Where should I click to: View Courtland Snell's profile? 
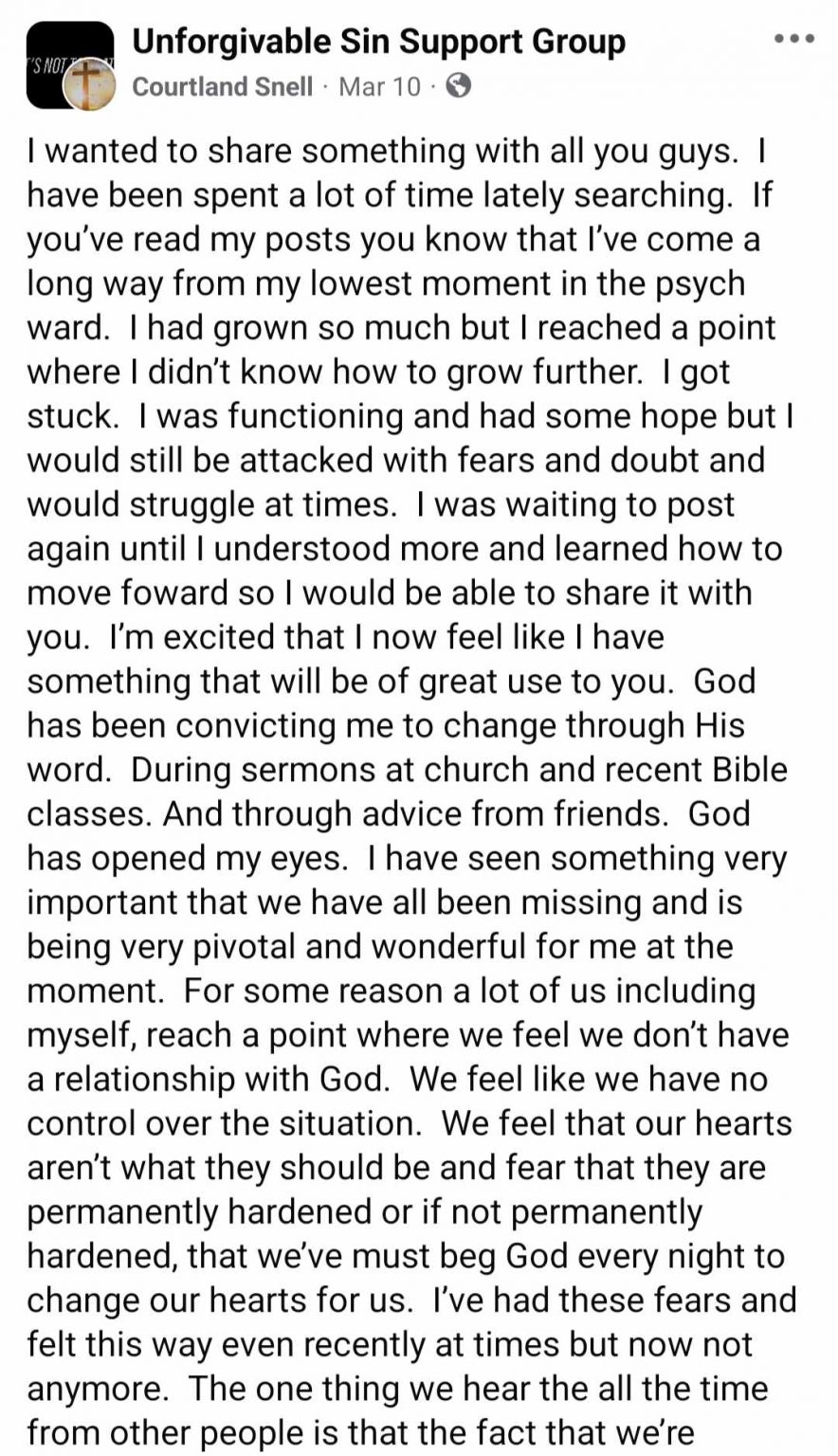pos(222,87)
